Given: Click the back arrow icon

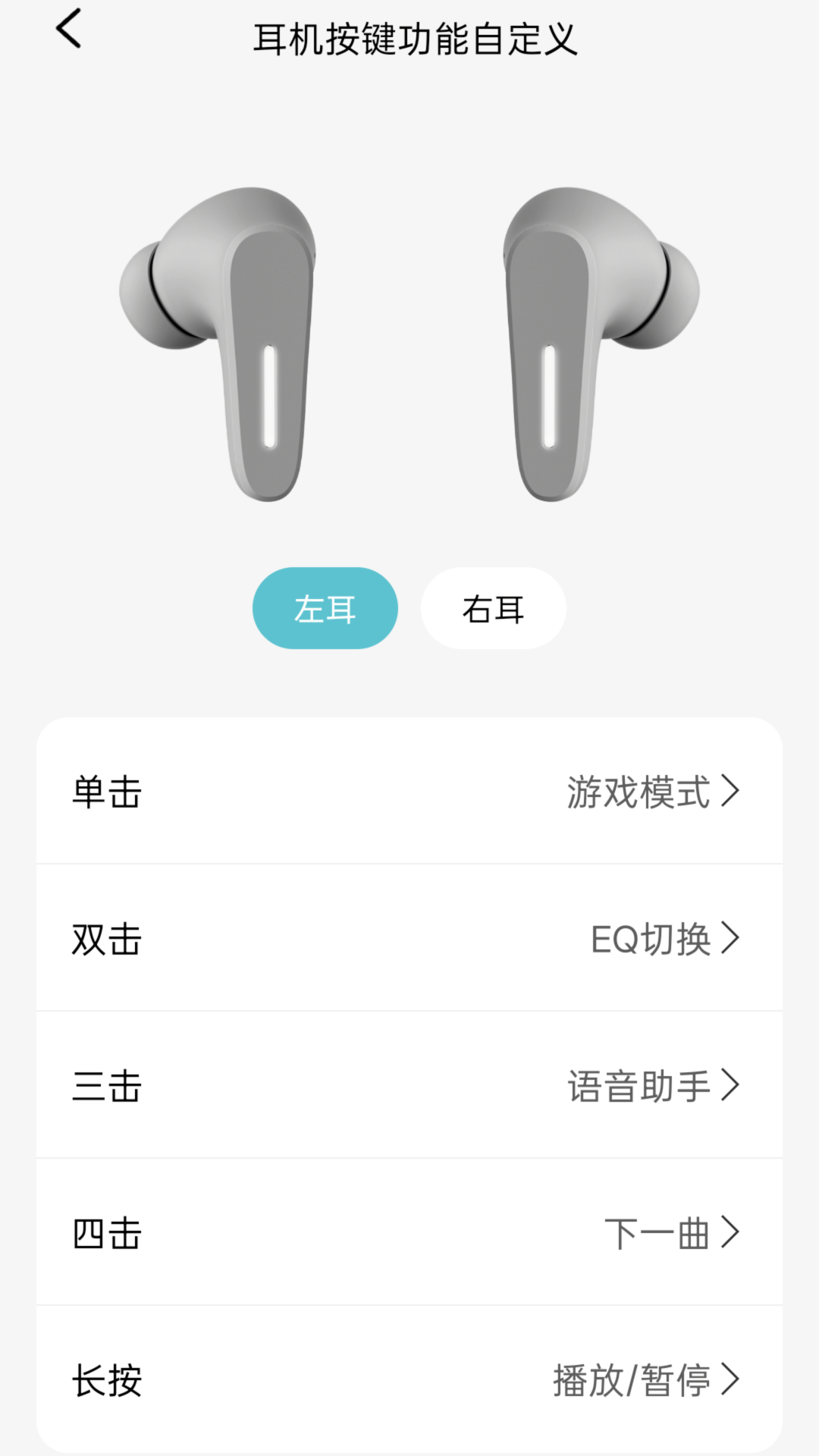Looking at the screenshot, I should pos(70,30).
